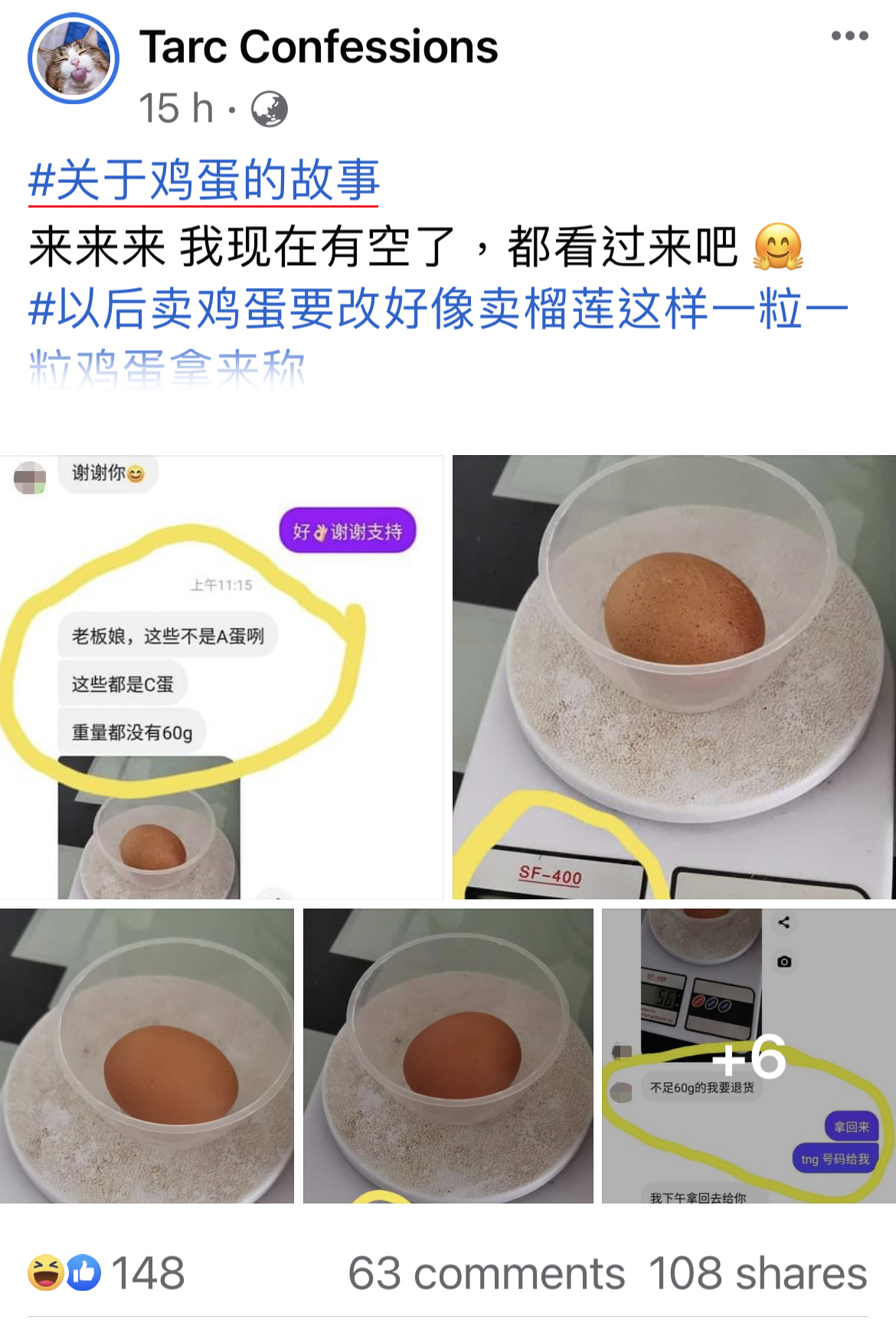Open the bottom-middle egg in bowl photo
The height and width of the screenshot is (1323, 896).
pos(448,1056)
